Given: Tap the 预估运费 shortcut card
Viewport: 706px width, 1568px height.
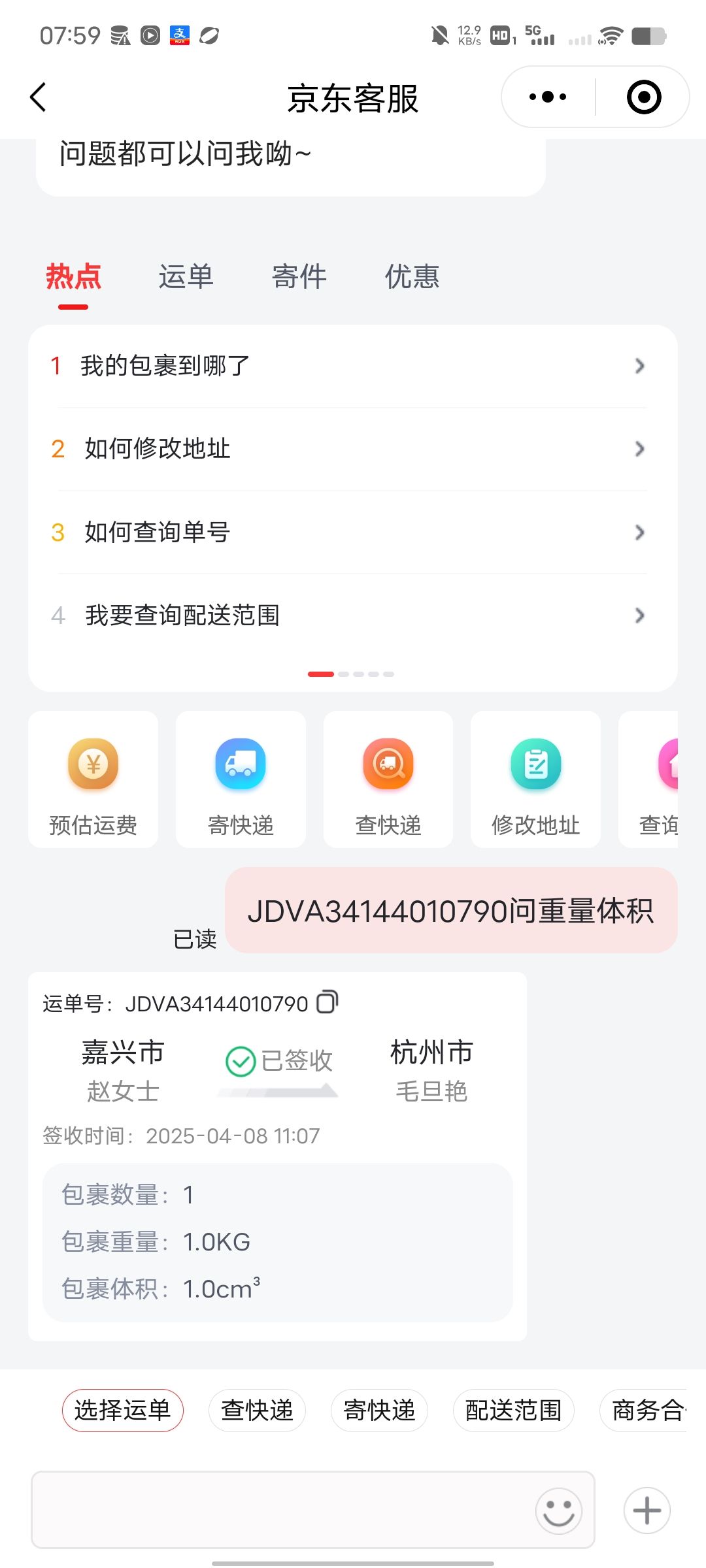Looking at the screenshot, I should 93,779.
